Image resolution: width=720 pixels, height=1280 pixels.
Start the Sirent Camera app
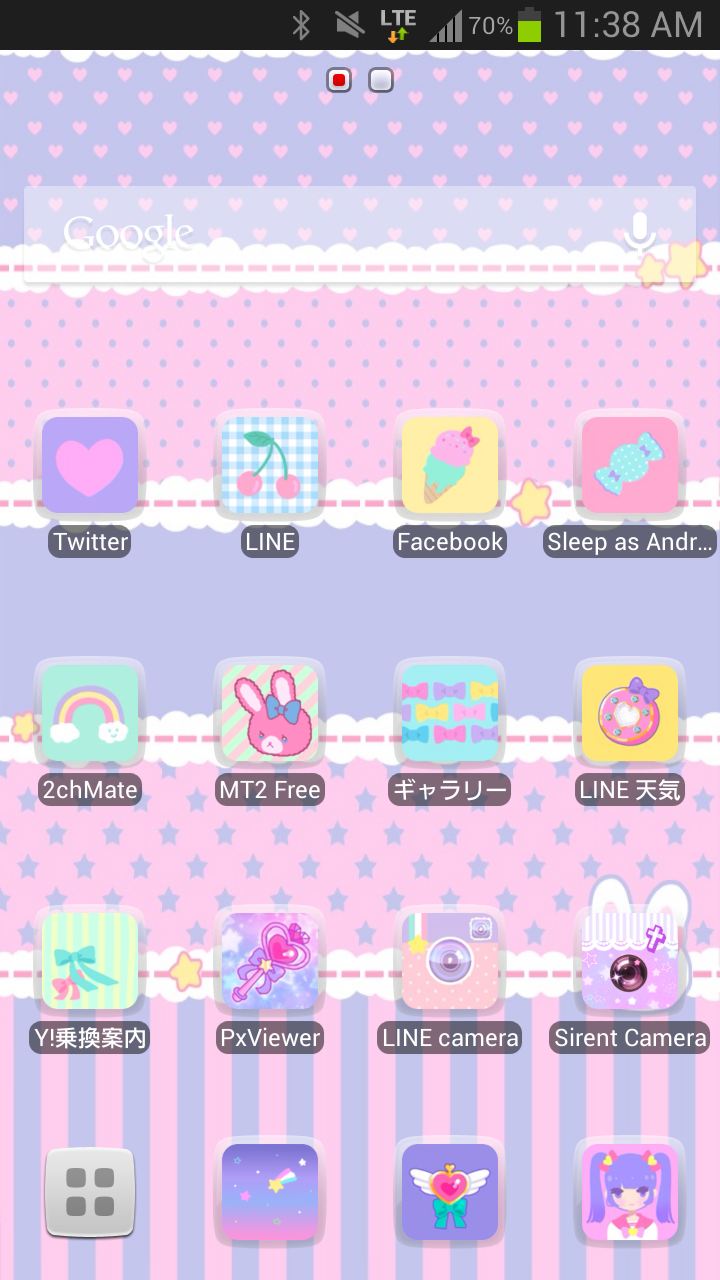click(629, 961)
